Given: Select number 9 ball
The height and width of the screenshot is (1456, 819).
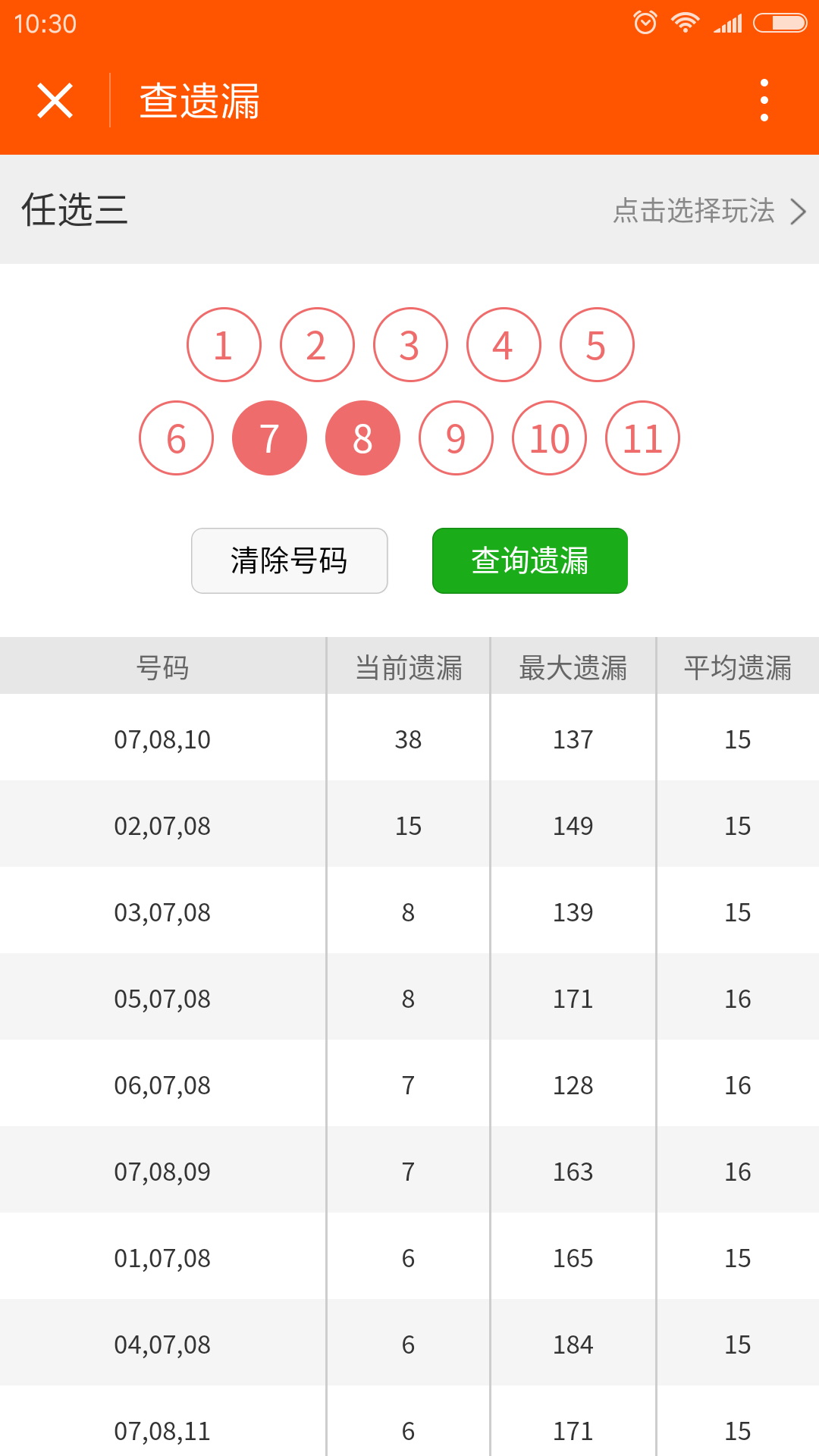Looking at the screenshot, I should pyautogui.click(x=456, y=438).
